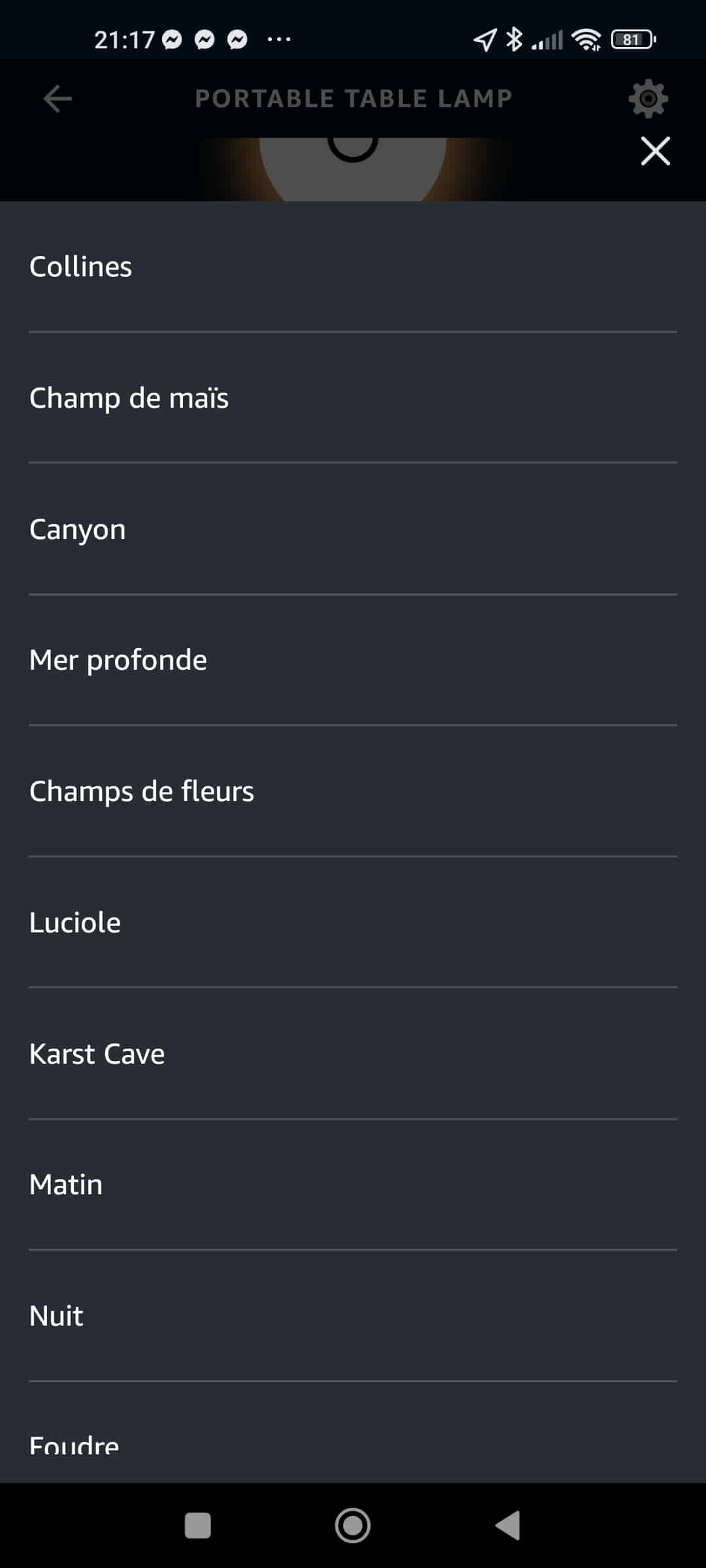Select Champs de fleurs

(353, 791)
